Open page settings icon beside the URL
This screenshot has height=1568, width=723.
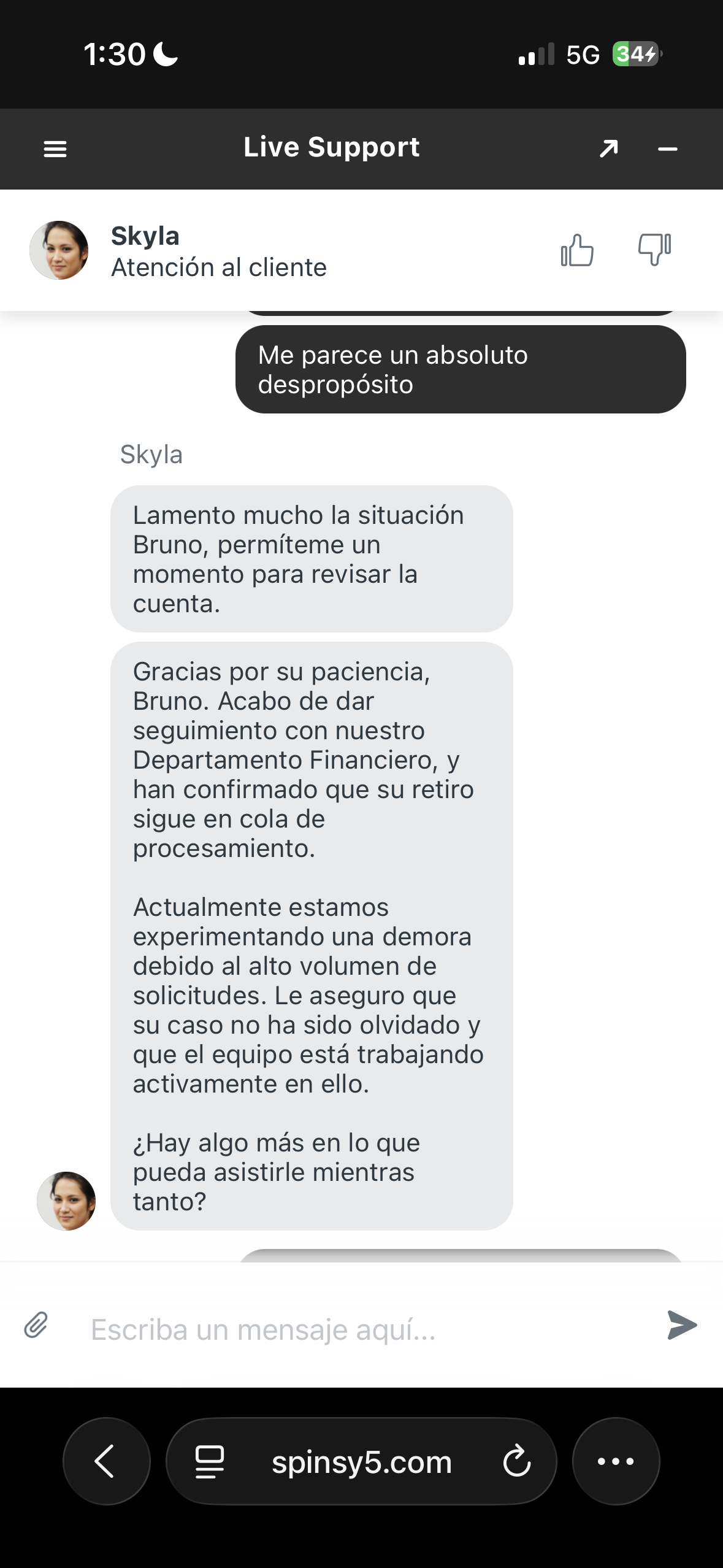click(x=210, y=1461)
